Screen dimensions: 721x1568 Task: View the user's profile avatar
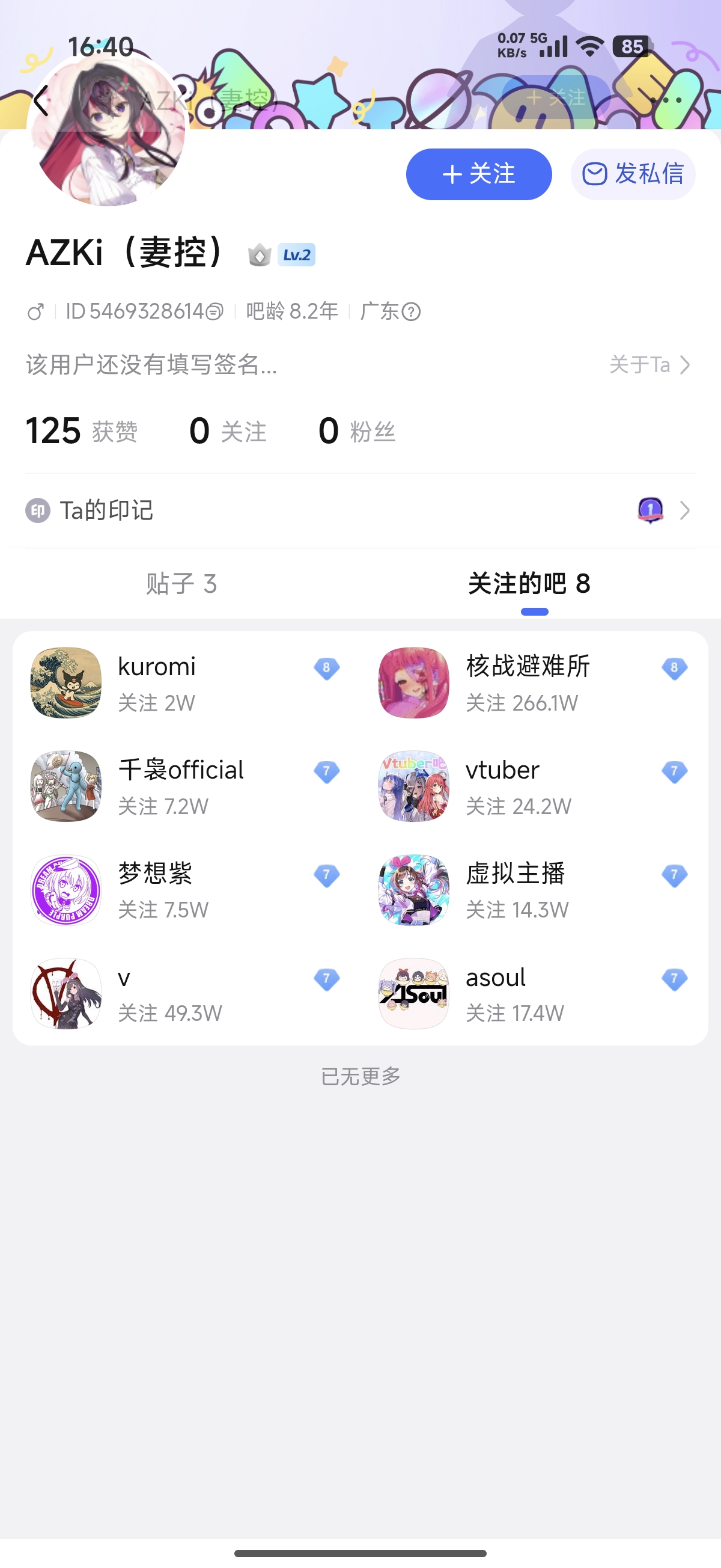pyautogui.click(x=108, y=130)
